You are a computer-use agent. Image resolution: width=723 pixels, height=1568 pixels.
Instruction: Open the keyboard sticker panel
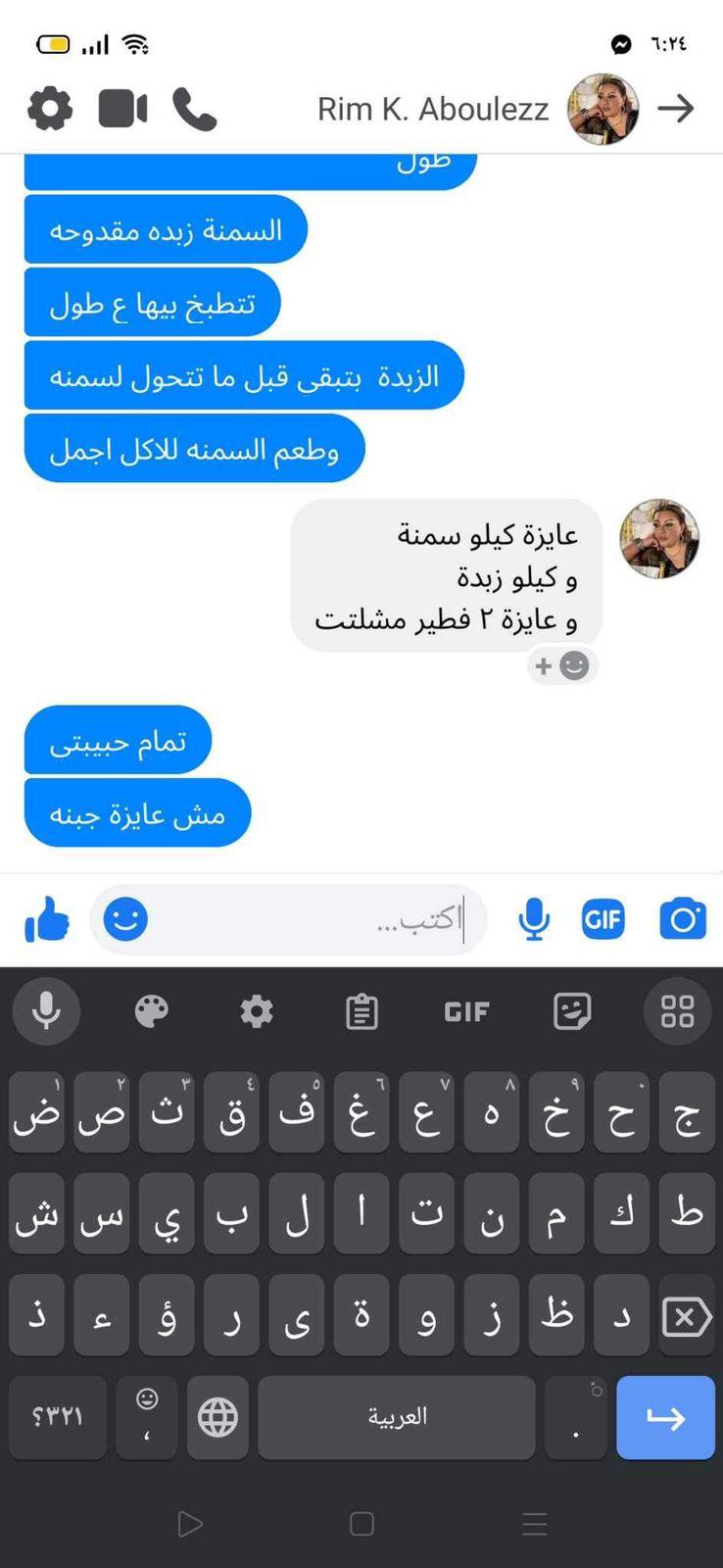pyautogui.click(x=572, y=1010)
